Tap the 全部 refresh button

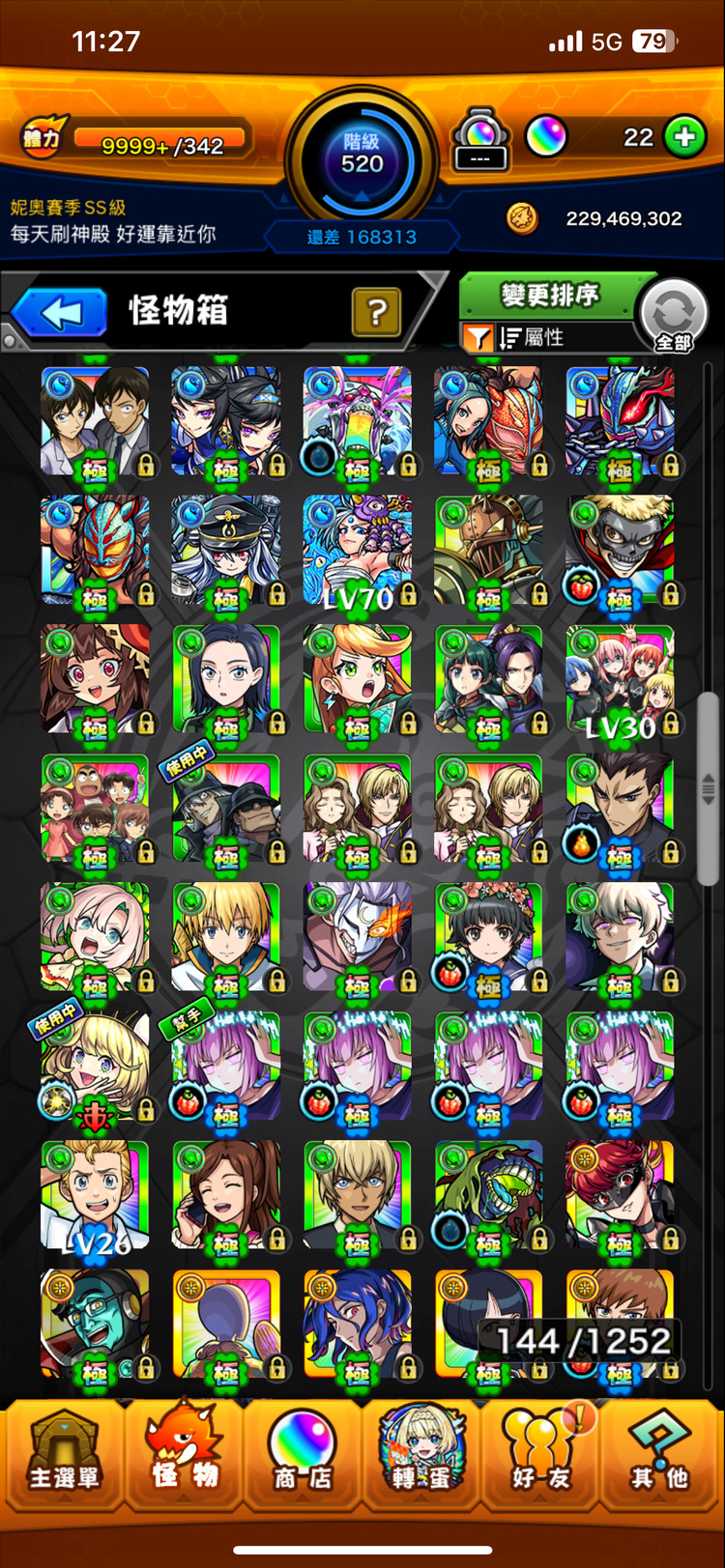click(673, 316)
